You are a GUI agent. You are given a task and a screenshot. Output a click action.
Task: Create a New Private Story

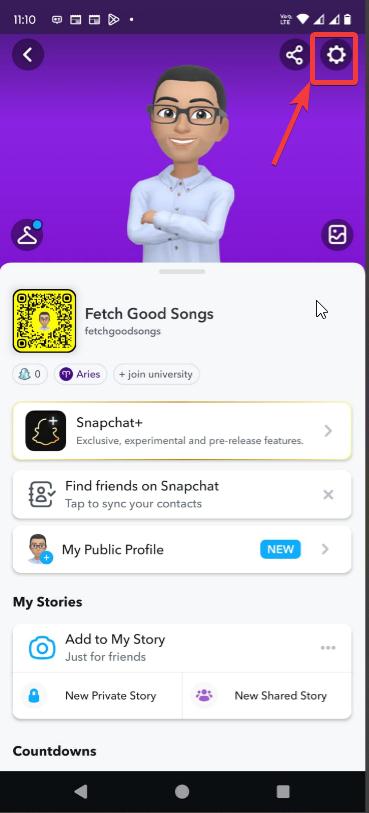click(x=97, y=696)
